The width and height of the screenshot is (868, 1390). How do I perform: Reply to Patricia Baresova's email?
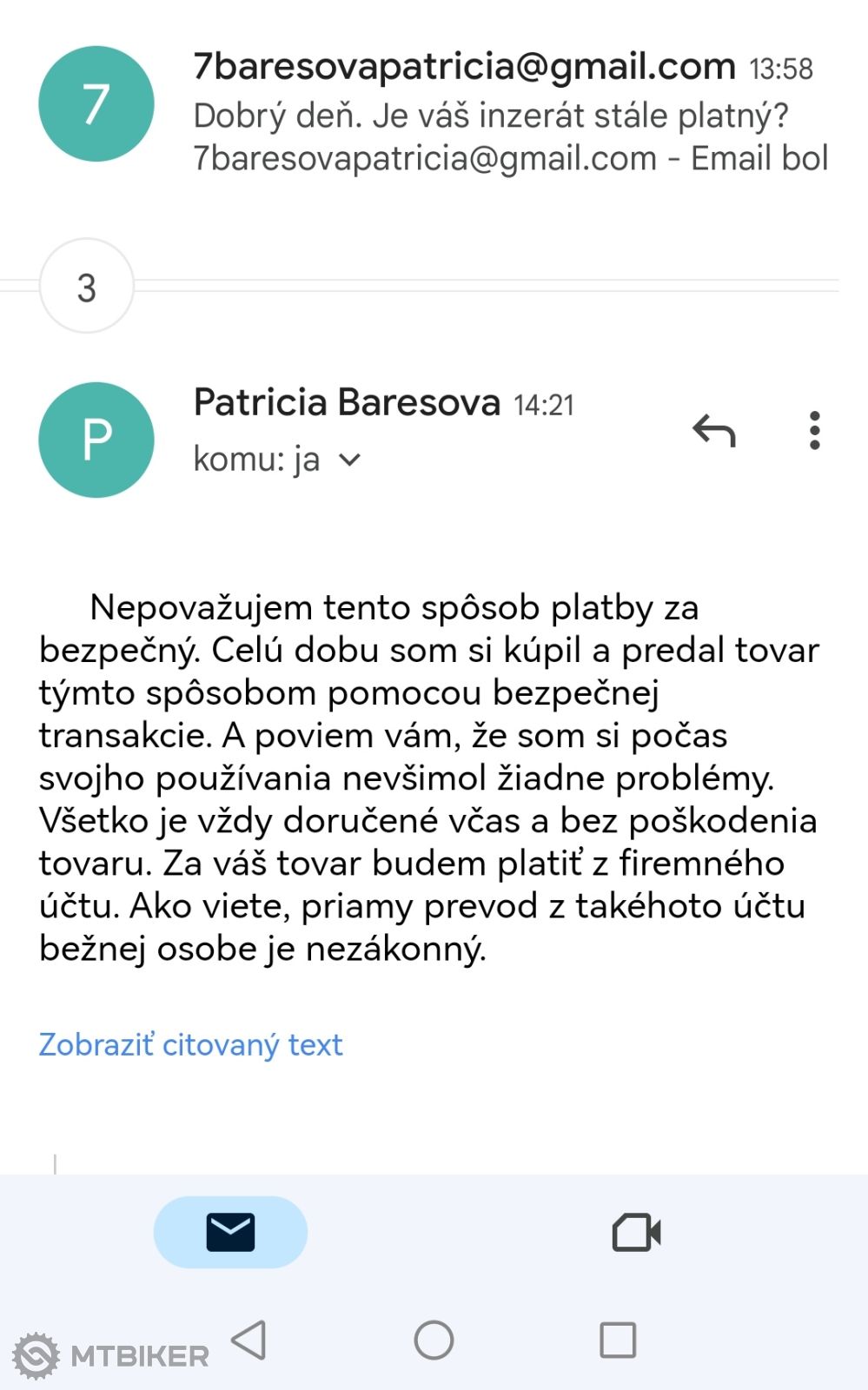pos(714,431)
